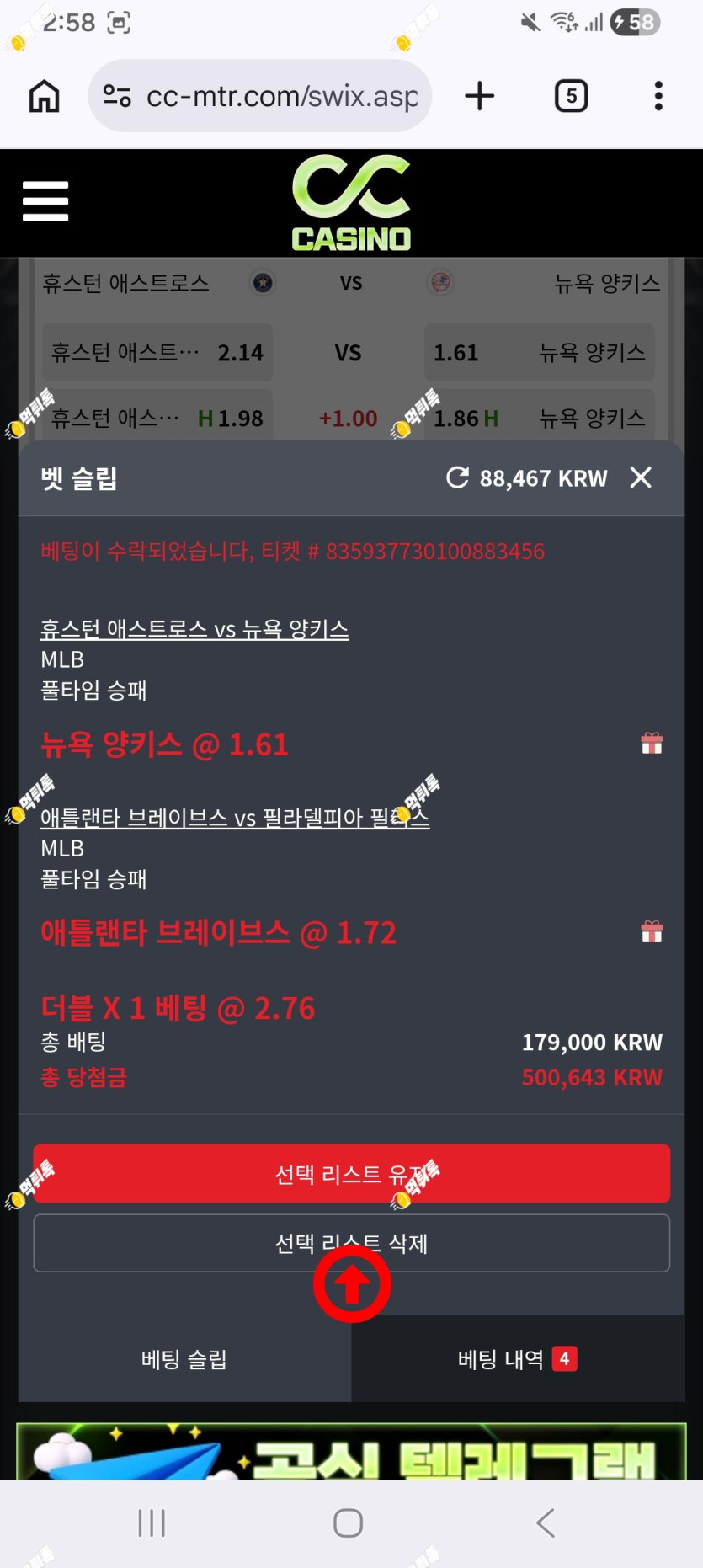Open a new browser tab
Viewport: 703px width, 1568px height.
pyautogui.click(x=480, y=96)
